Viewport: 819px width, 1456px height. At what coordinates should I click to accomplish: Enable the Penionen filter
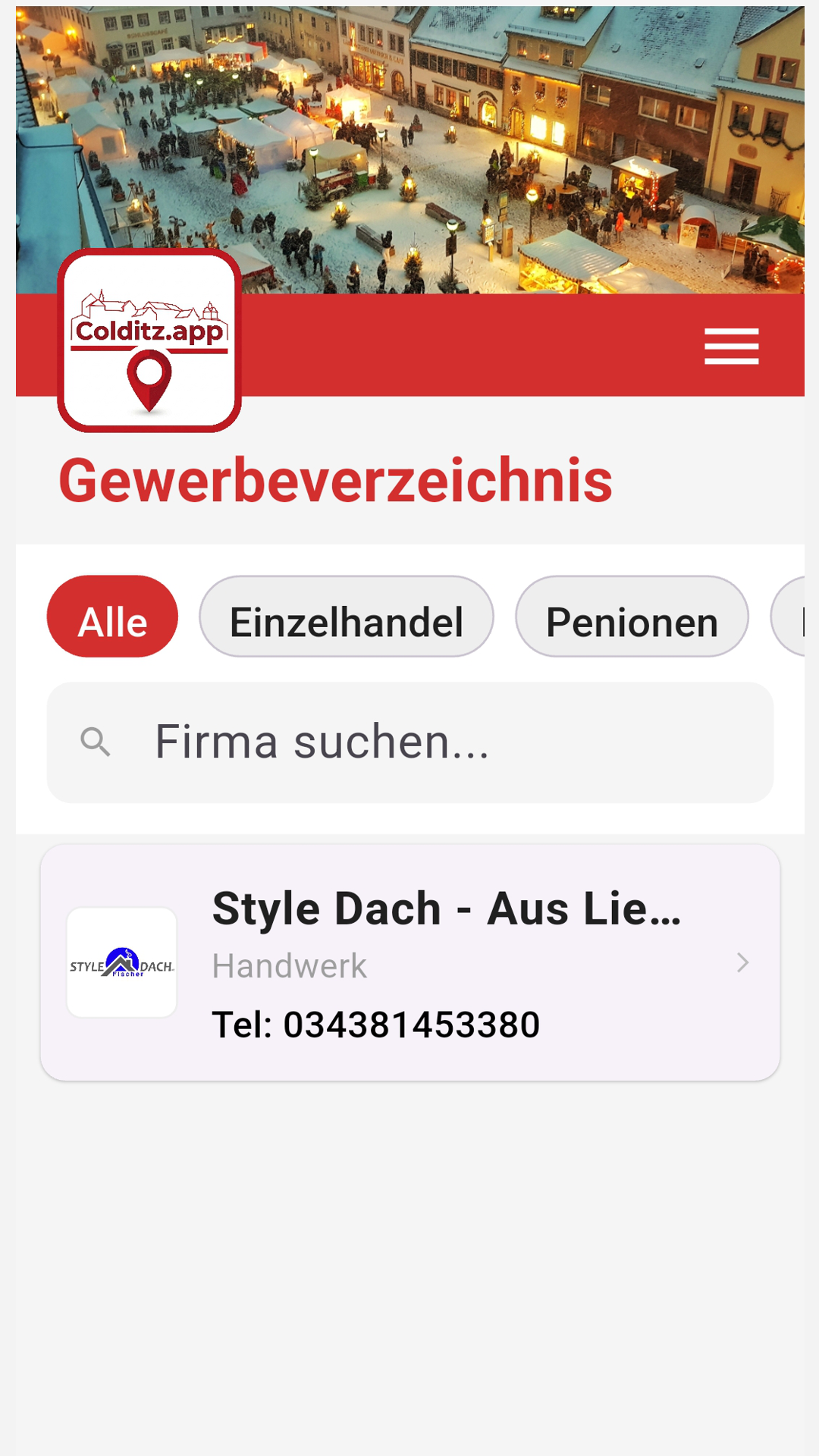point(632,616)
